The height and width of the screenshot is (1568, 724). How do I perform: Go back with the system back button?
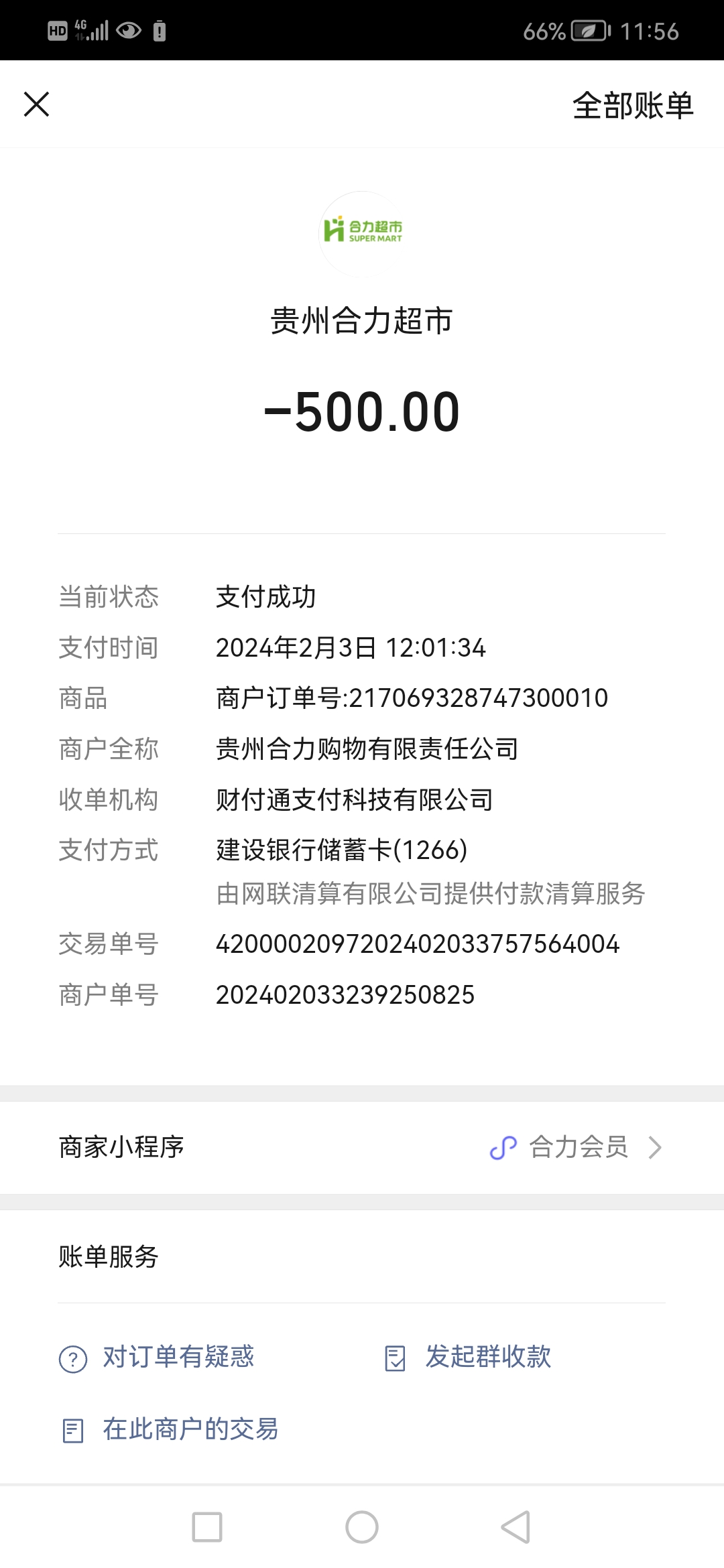tap(516, 1527)
